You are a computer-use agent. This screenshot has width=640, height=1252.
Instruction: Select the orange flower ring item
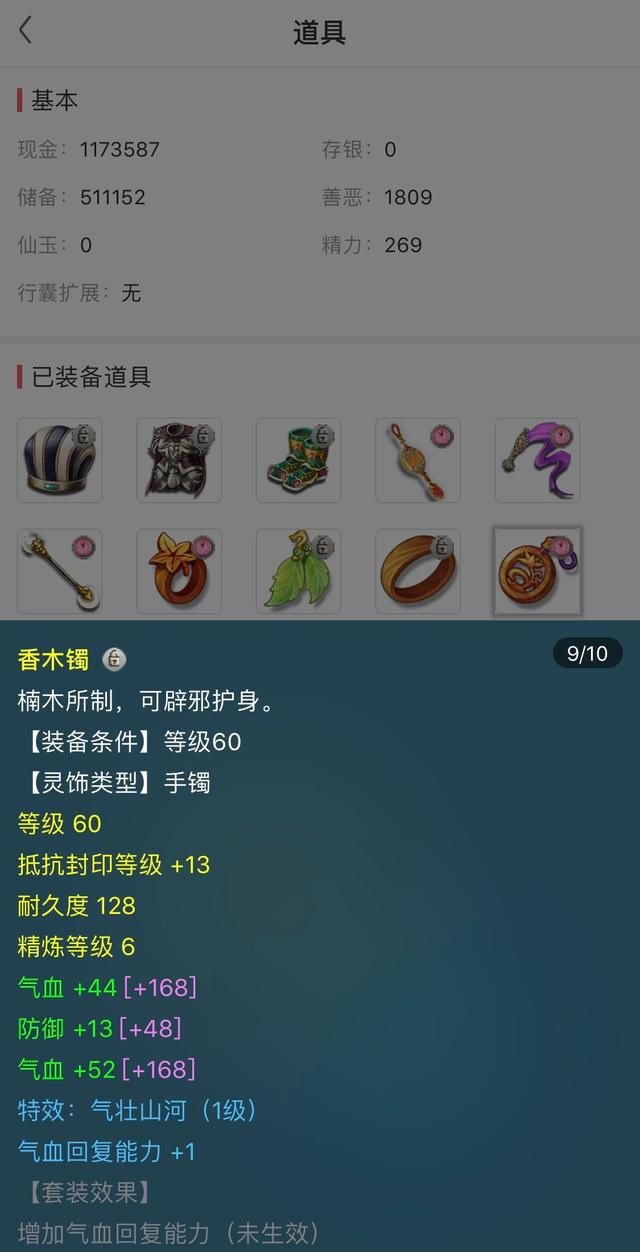pyautogui.click(x=179, y=571)
